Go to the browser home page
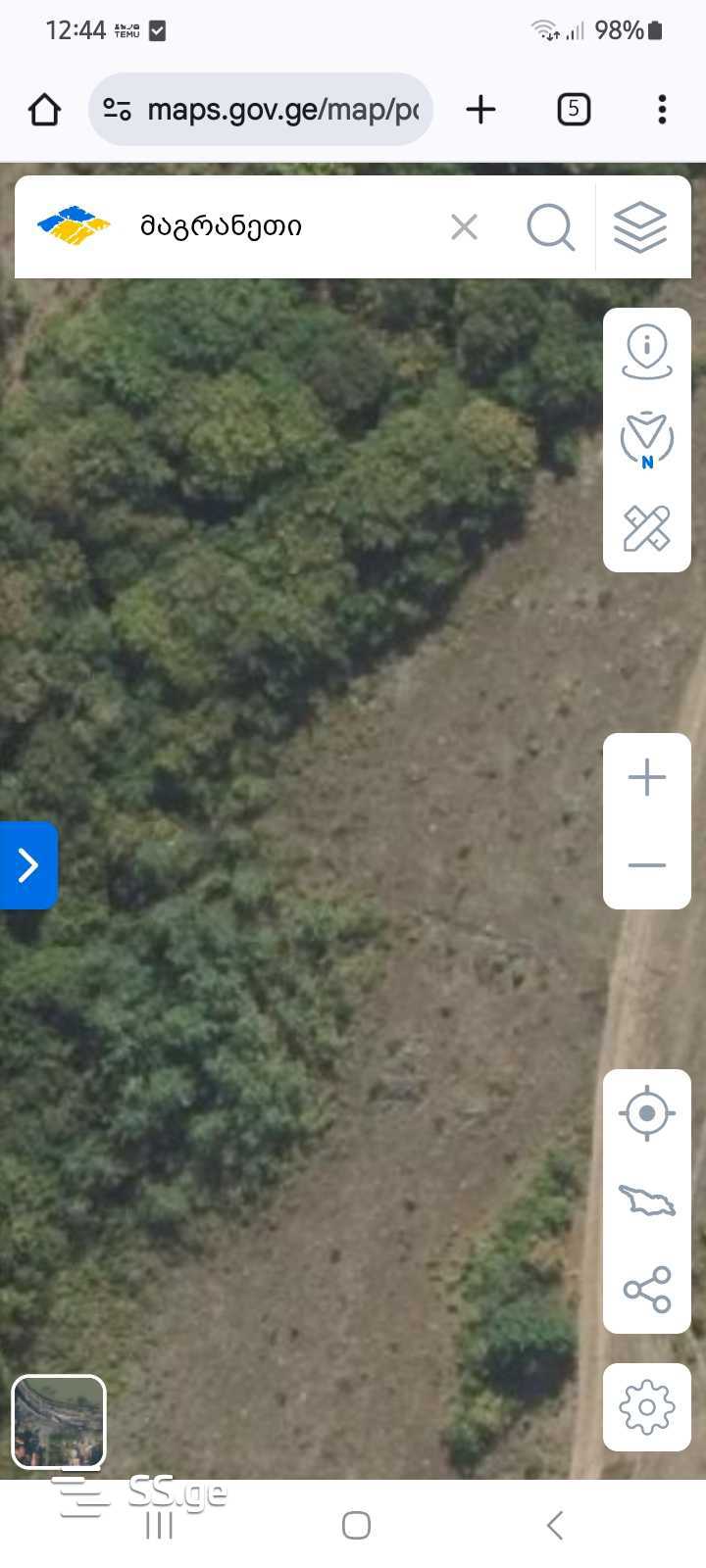The height and width of the screenshot is (1568, 706). (44, 110)
